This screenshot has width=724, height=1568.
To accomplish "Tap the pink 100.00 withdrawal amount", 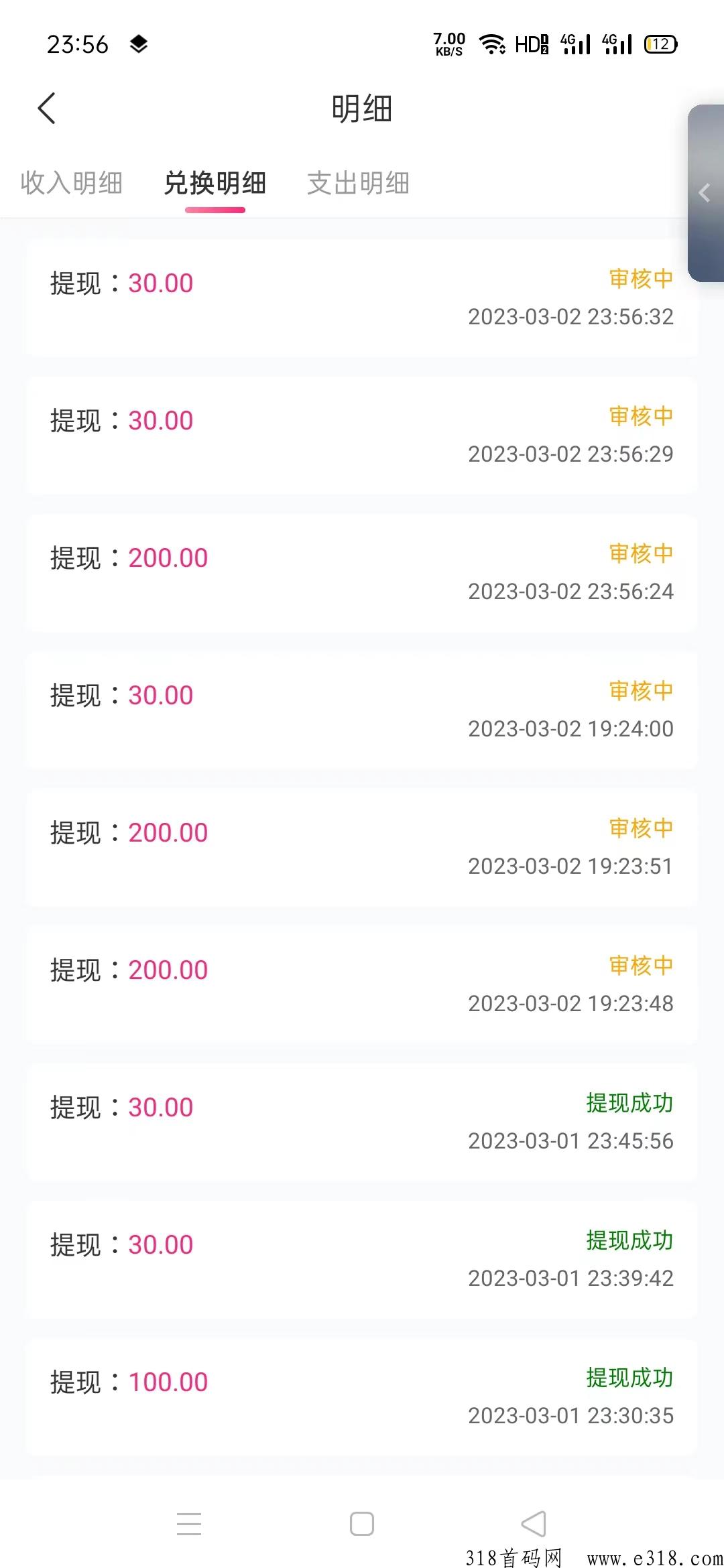I will pyautogui.click(x=168, y=1382).
